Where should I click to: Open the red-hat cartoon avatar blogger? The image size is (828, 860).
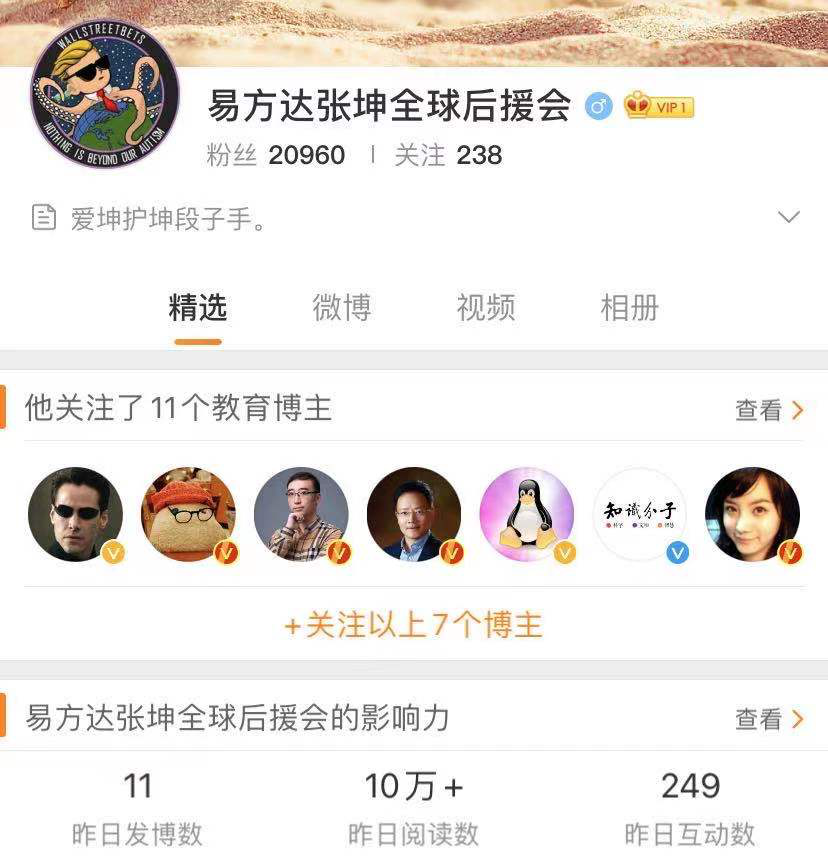(189, 514)
